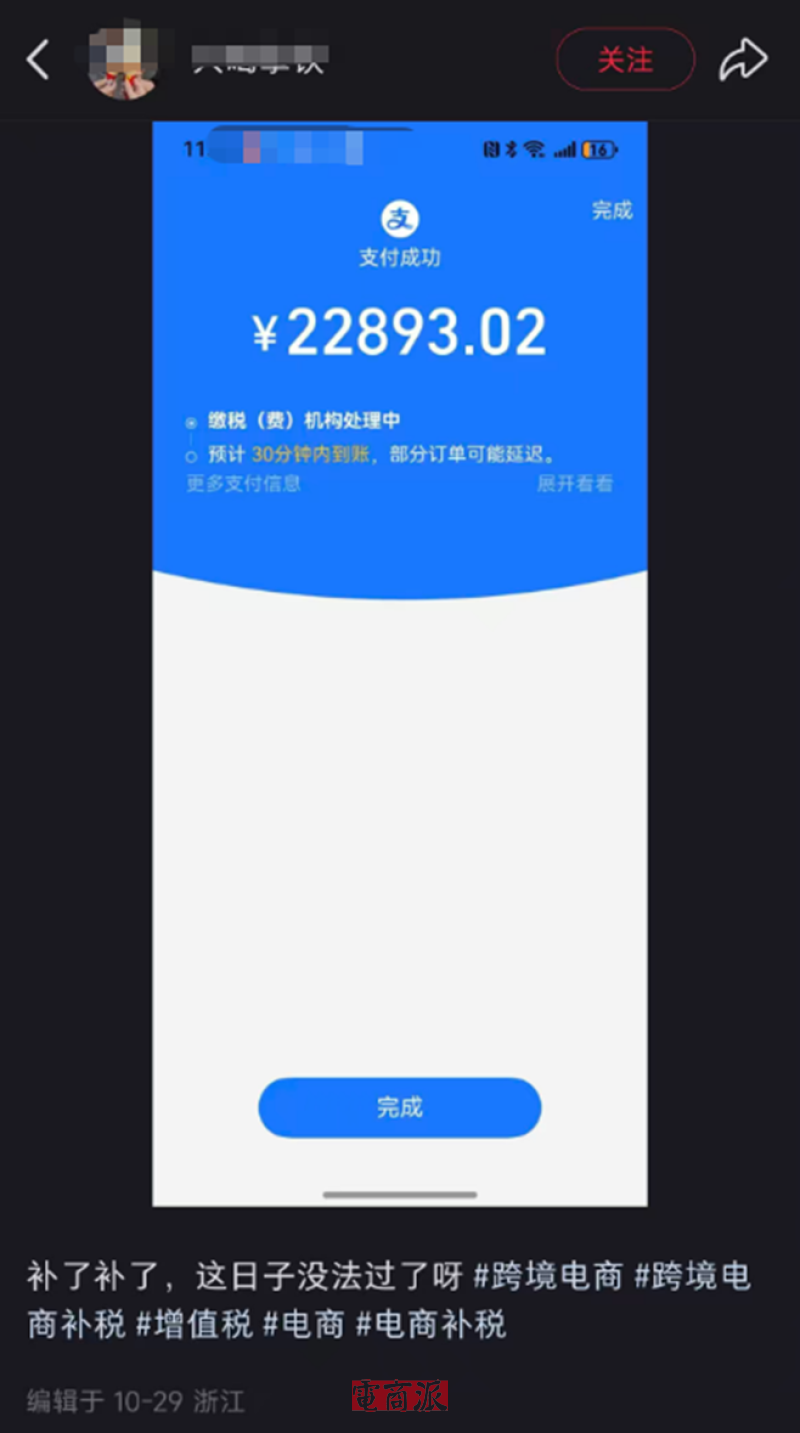800x1433 pixels.
Task: Open the #电商 hashtag
Action: point(304,1324)
